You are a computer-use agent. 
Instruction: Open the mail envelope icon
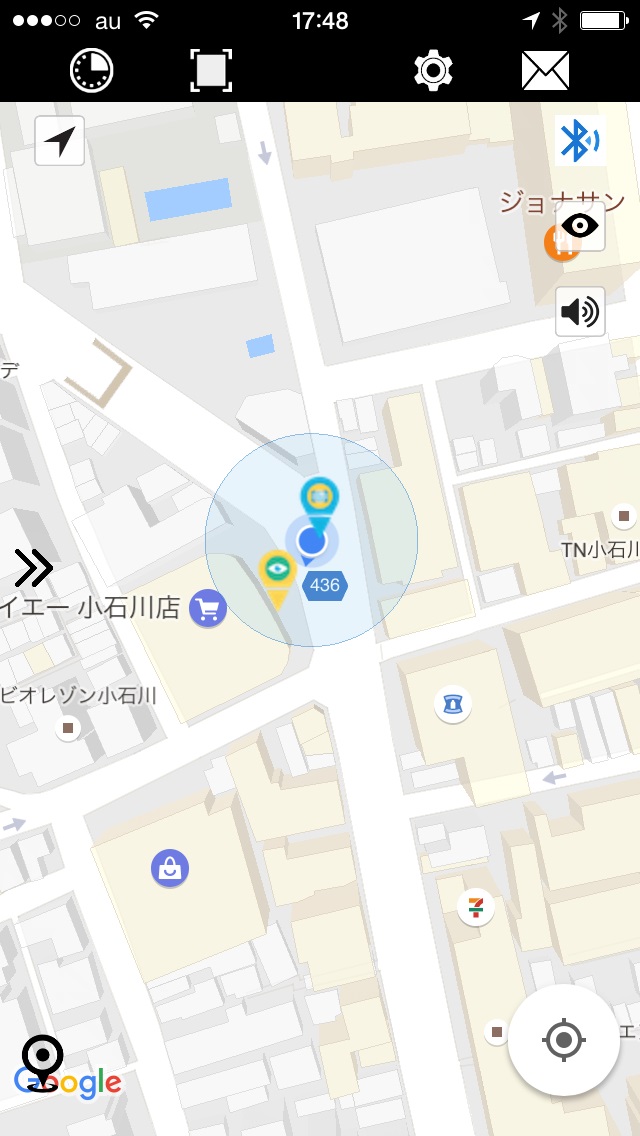pyautogui.click(x=545, y=71)
